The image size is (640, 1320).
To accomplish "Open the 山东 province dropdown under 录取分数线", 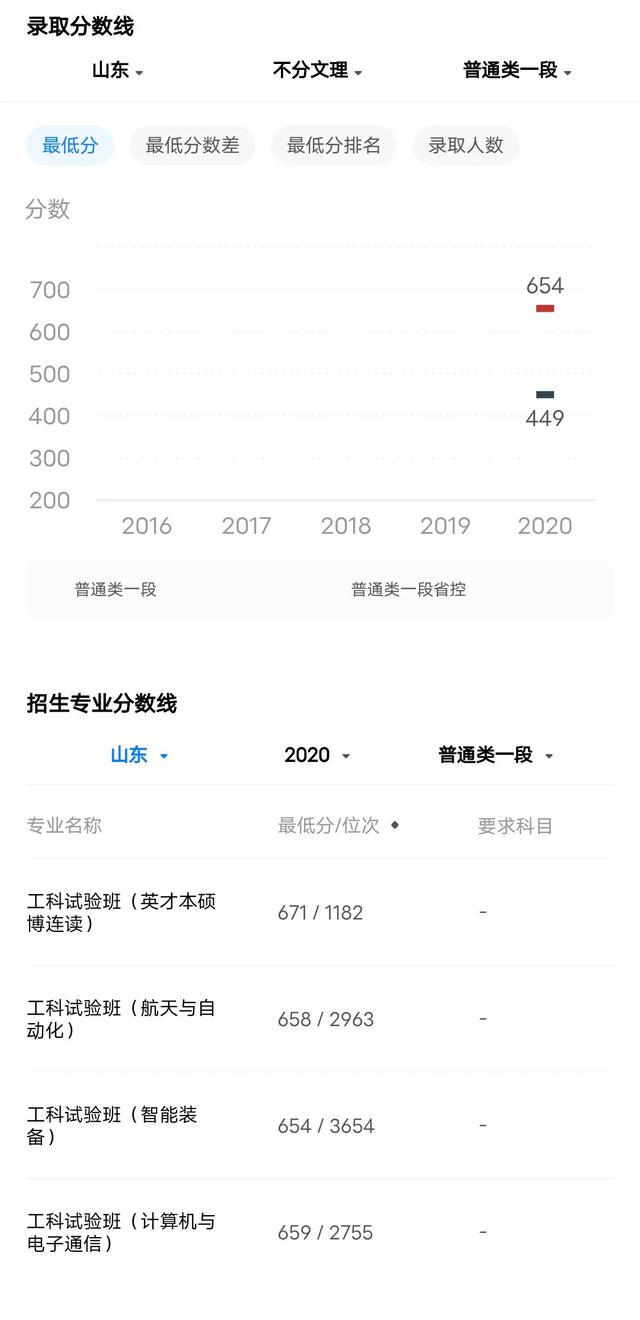I will 117,70.
